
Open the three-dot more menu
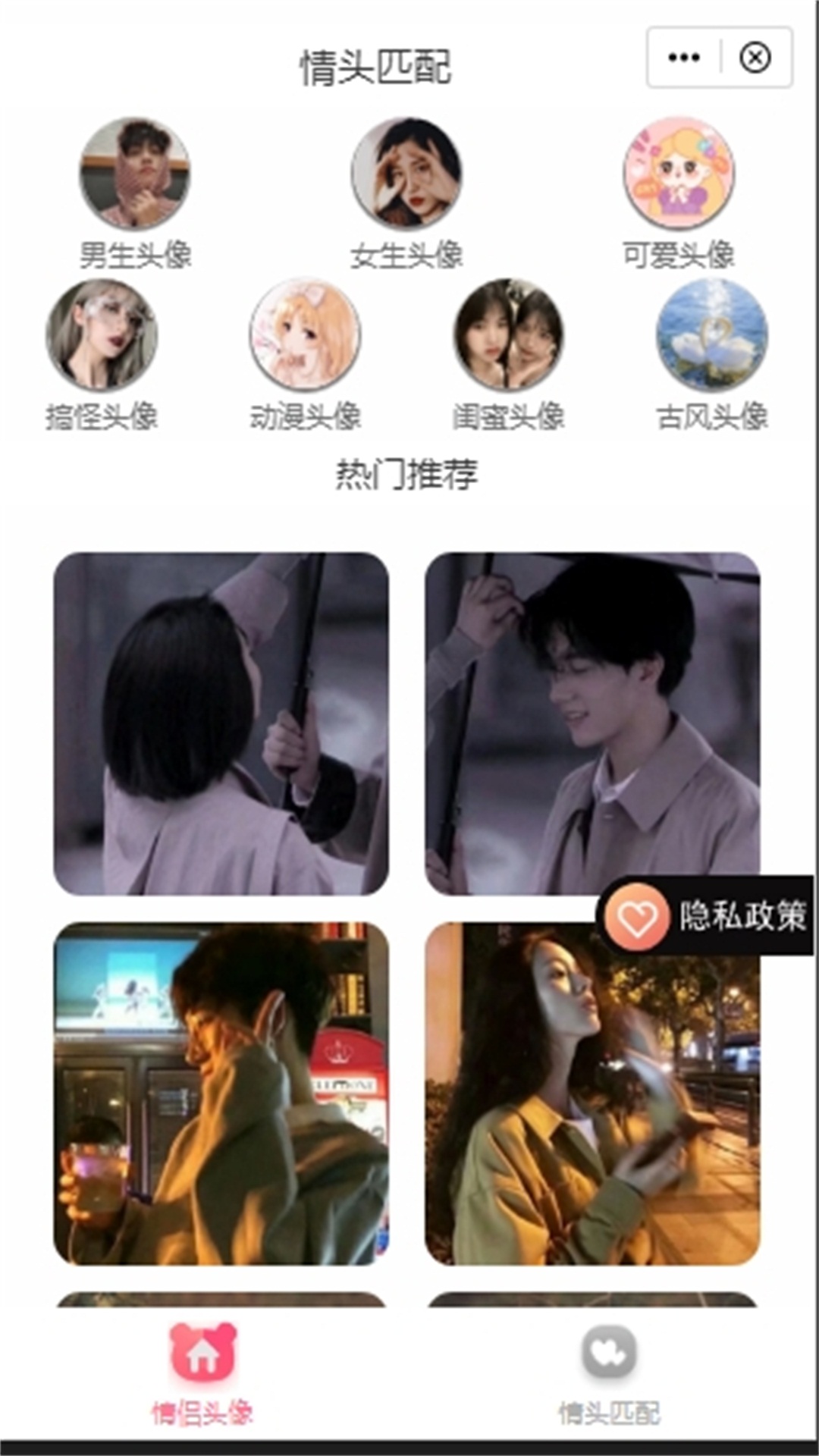pos(683,58)
